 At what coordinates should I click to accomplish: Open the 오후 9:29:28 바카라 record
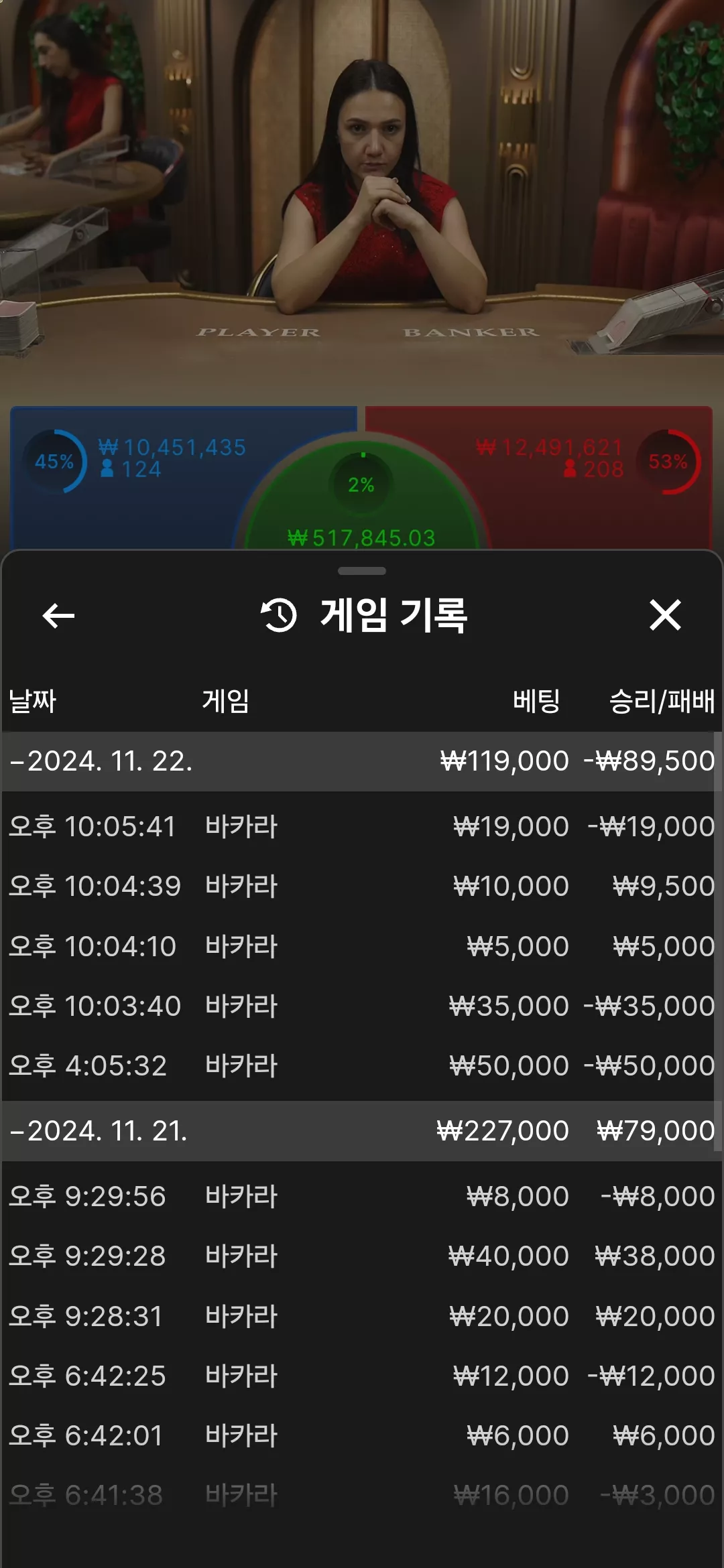361,1256
